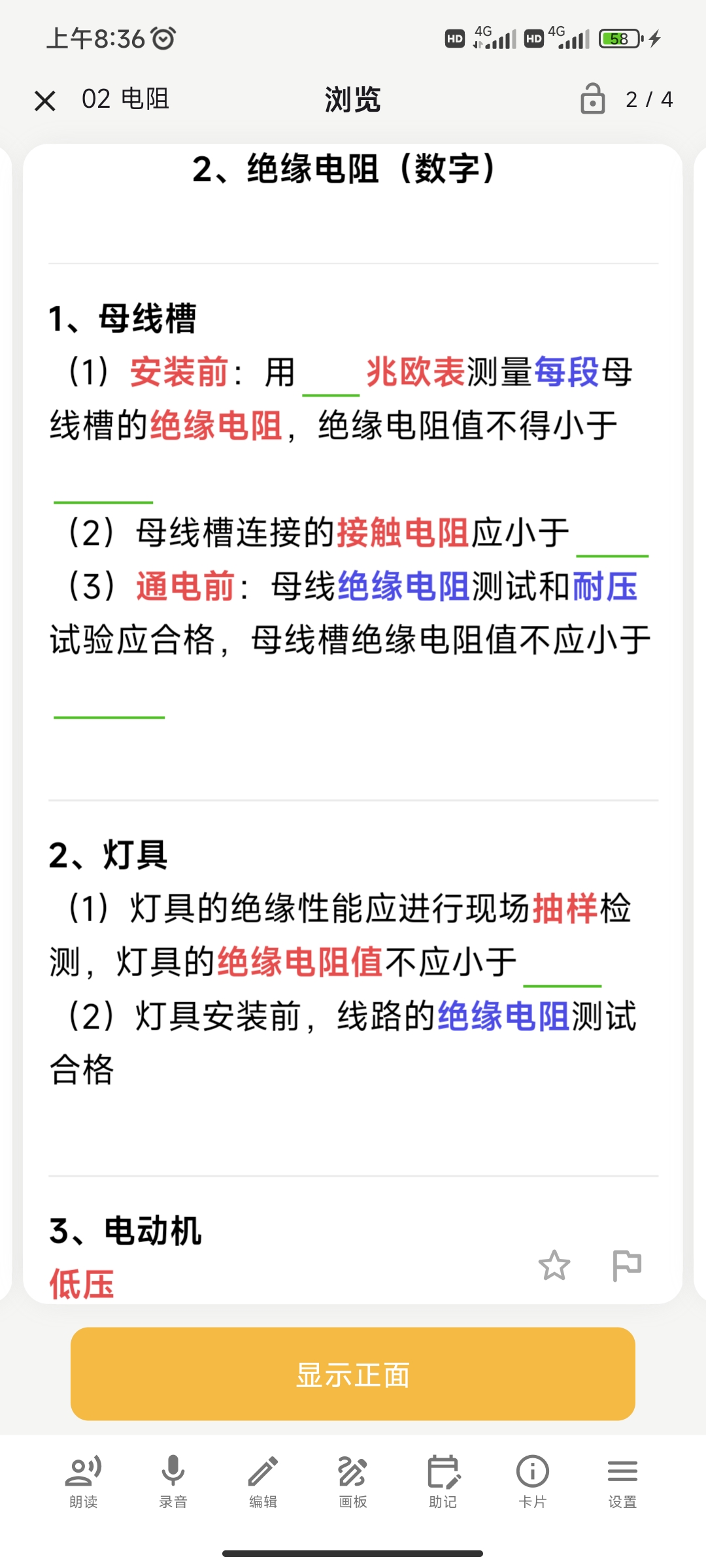View 卡片 card info
The image size is (706, 1568).
(533, 1482)
